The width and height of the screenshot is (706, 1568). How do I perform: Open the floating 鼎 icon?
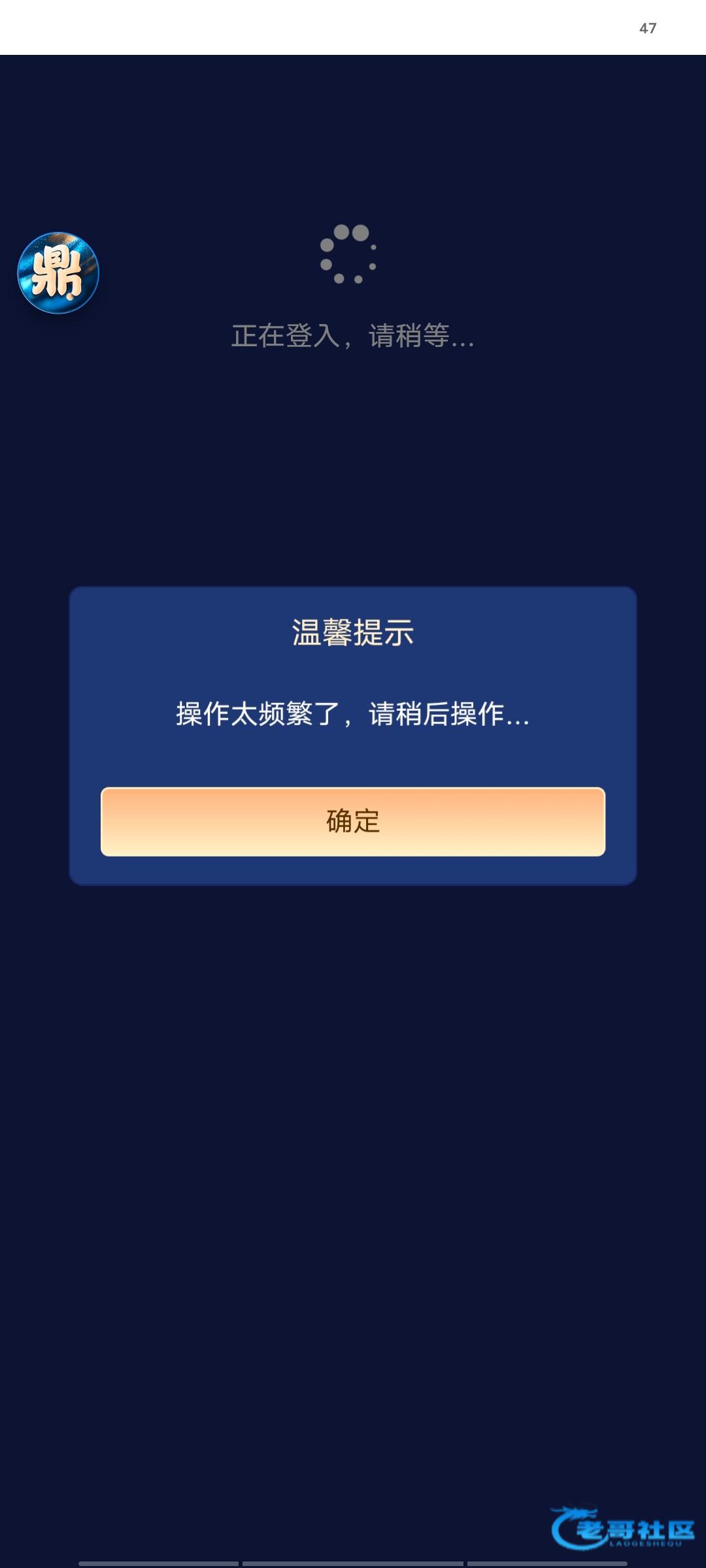pos(58,273)
